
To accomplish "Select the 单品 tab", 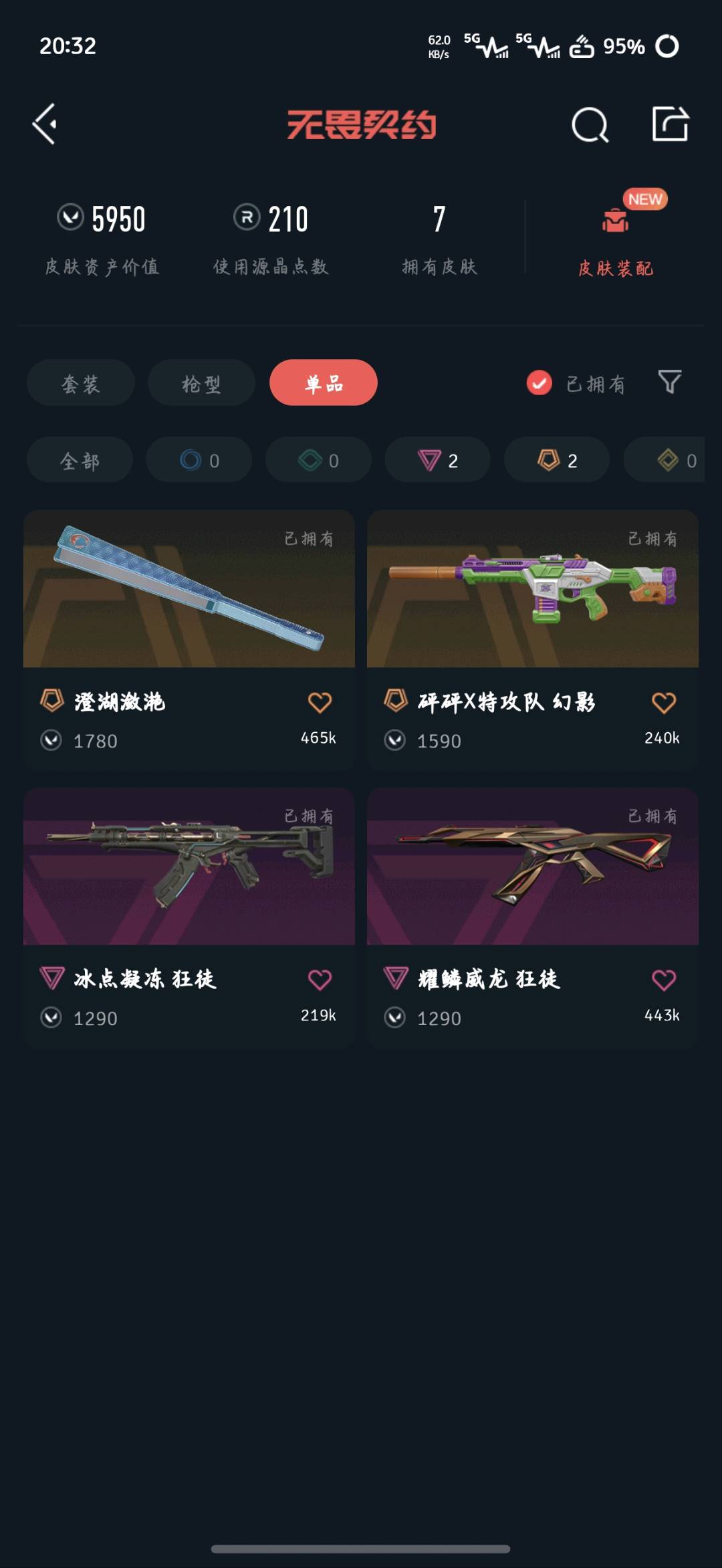I will (324, 383).
